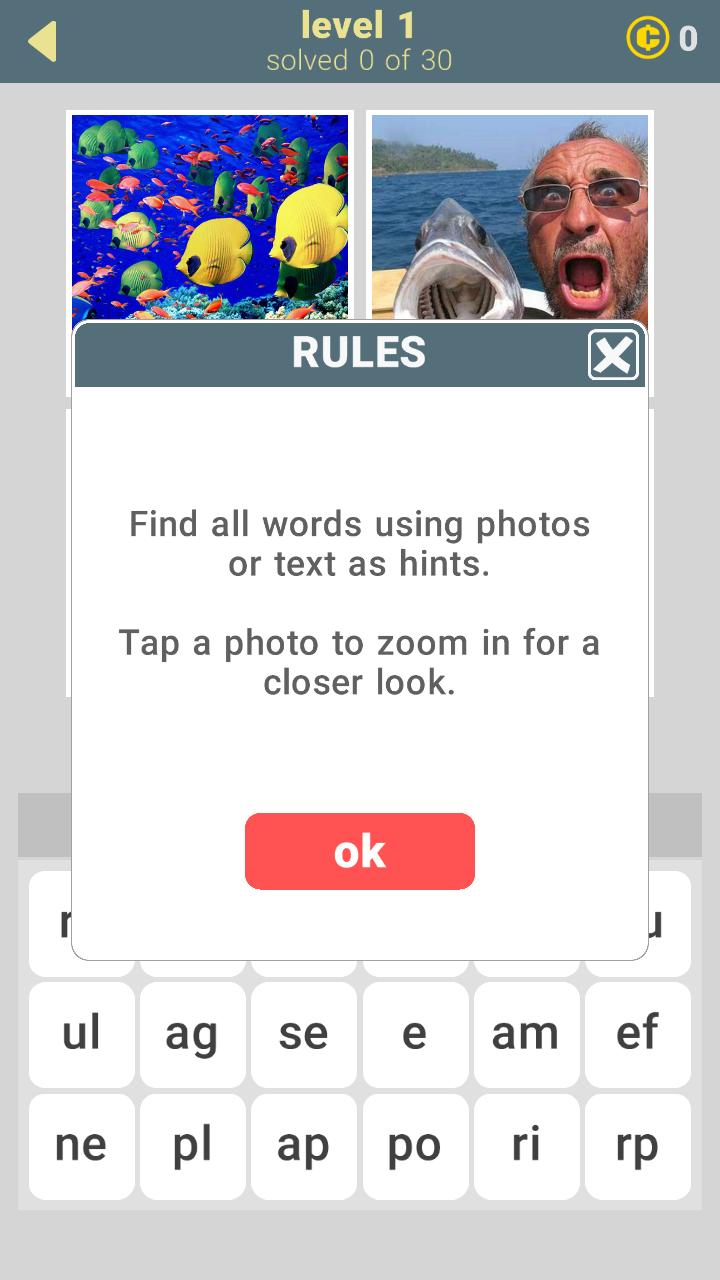This screenshot has height=1280, width=720.
Task: Select the 'ef' letter tile
Action: tap(637, 1034)
